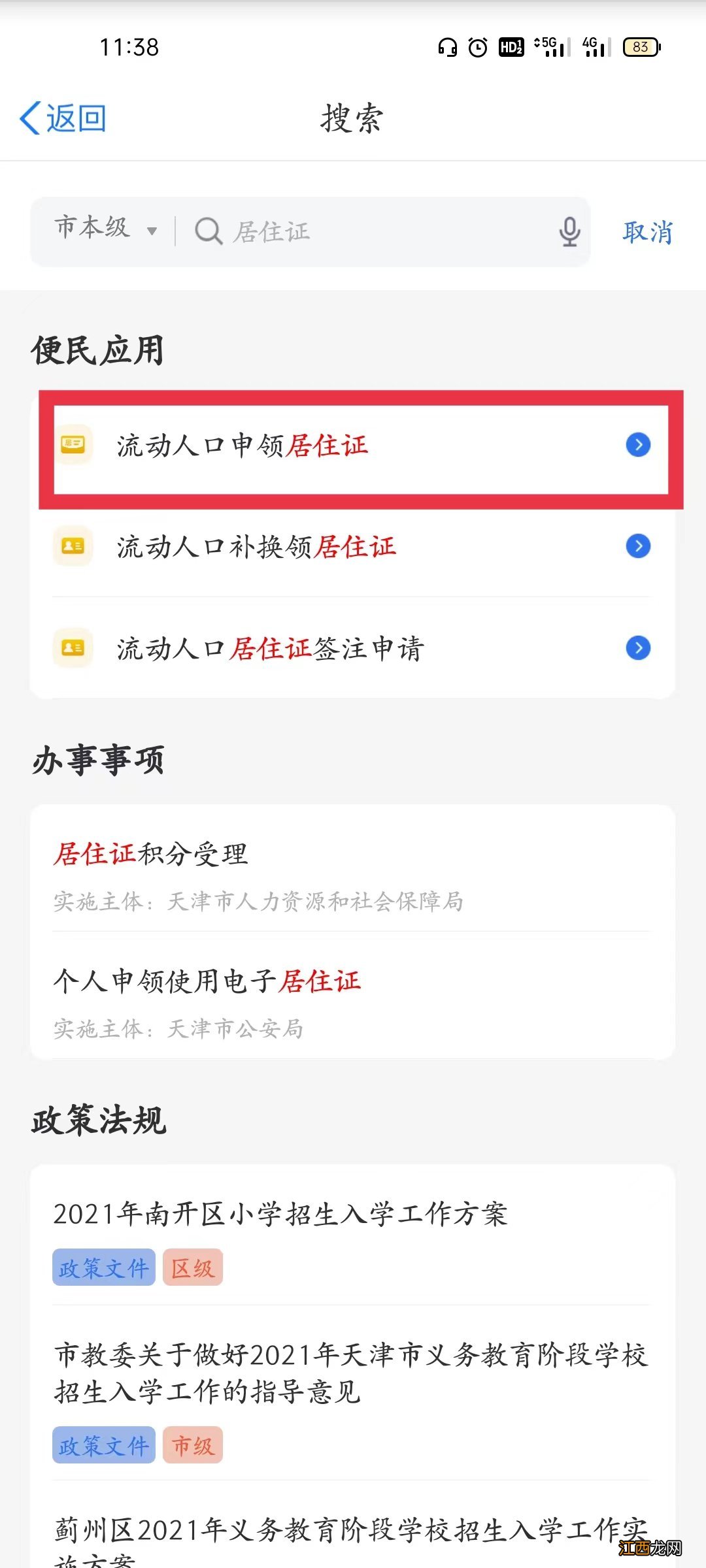Click the ID-card icon beside 流动人口申领居住证
Viewport: 706px width, 1568px height.
point(73,445)
